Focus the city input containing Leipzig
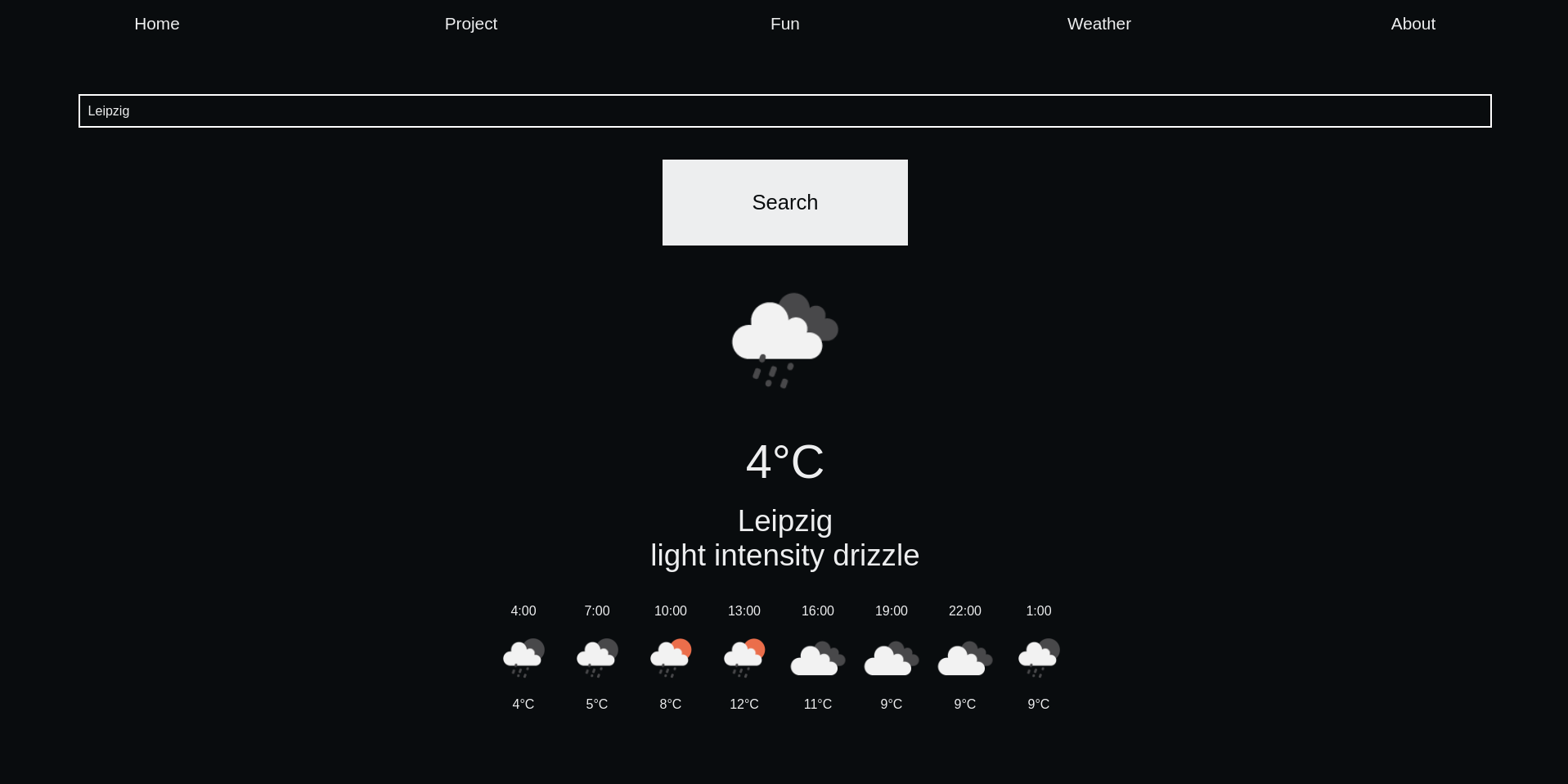 (x=784, y=111)
